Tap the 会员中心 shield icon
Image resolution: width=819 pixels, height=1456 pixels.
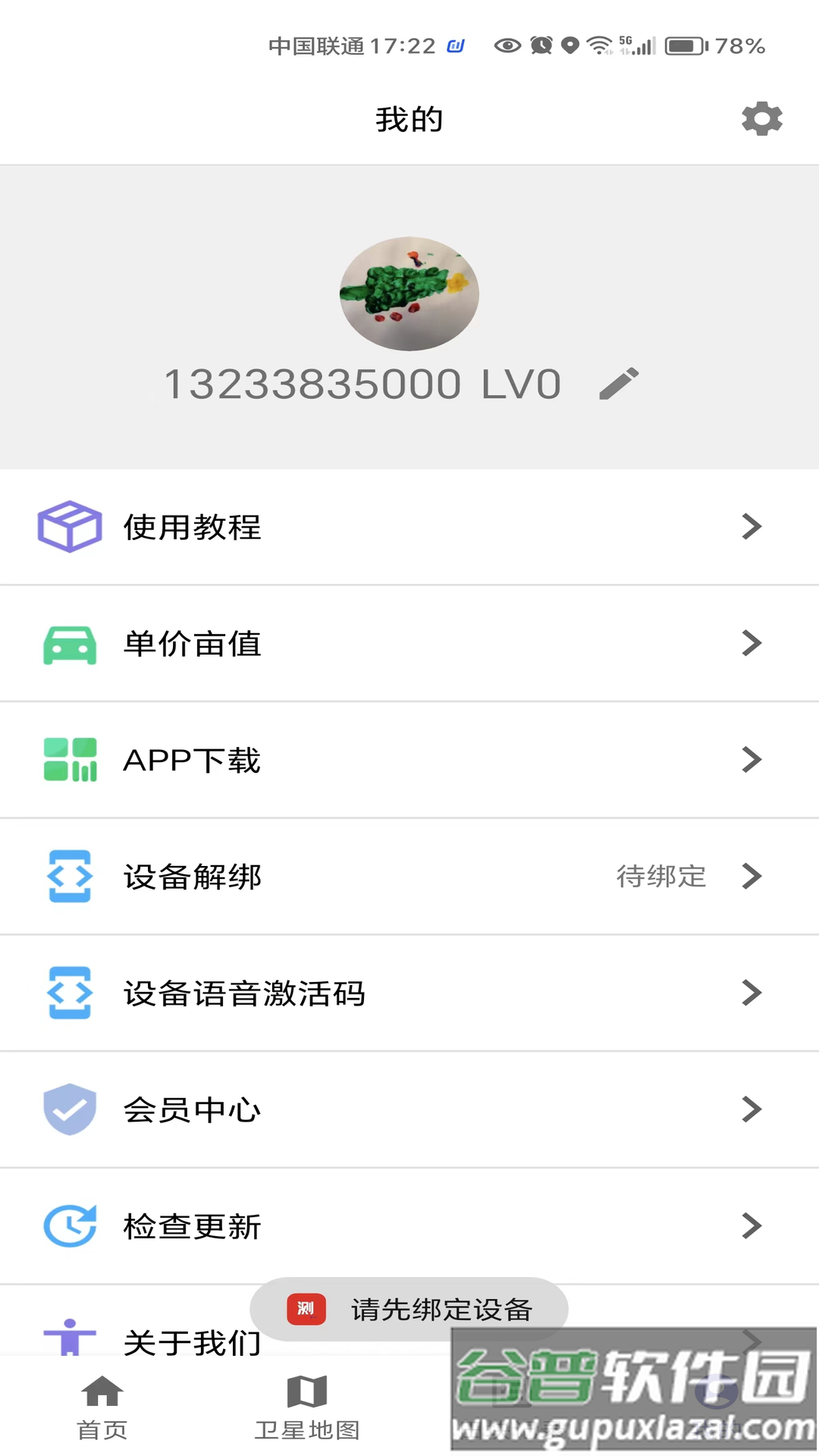[x=69, y=1109]
